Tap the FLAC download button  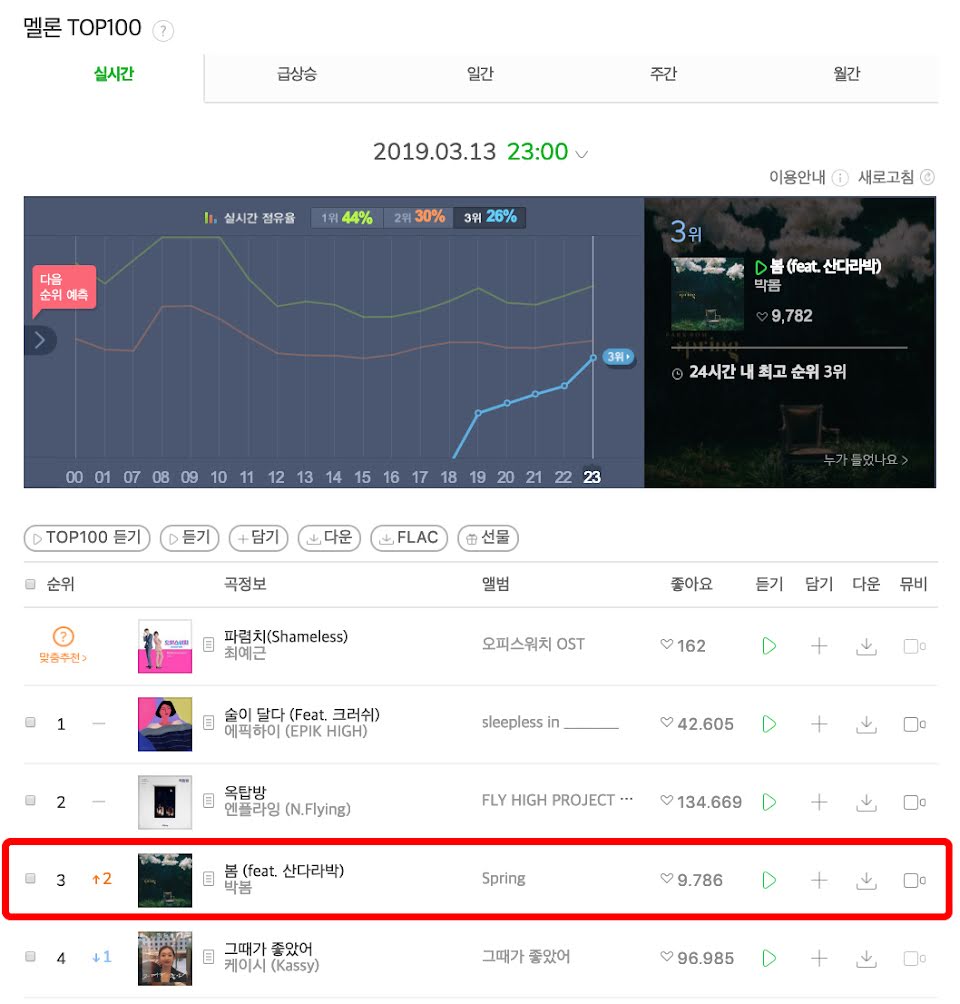pos(409,538)
